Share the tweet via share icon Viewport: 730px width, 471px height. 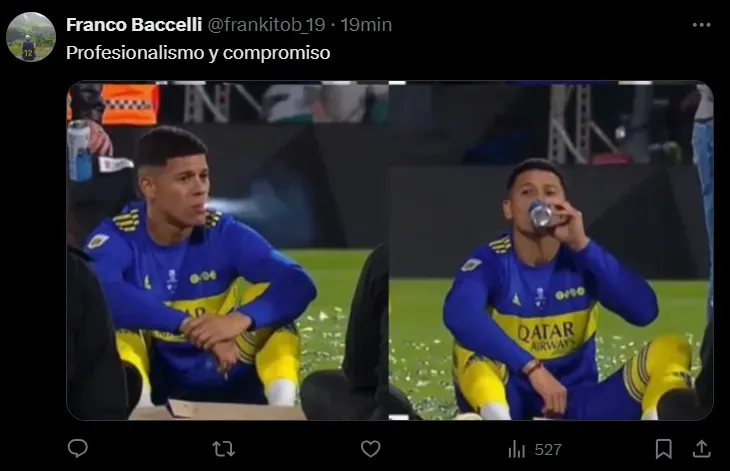pyautogui.click(x=701, y=449)
